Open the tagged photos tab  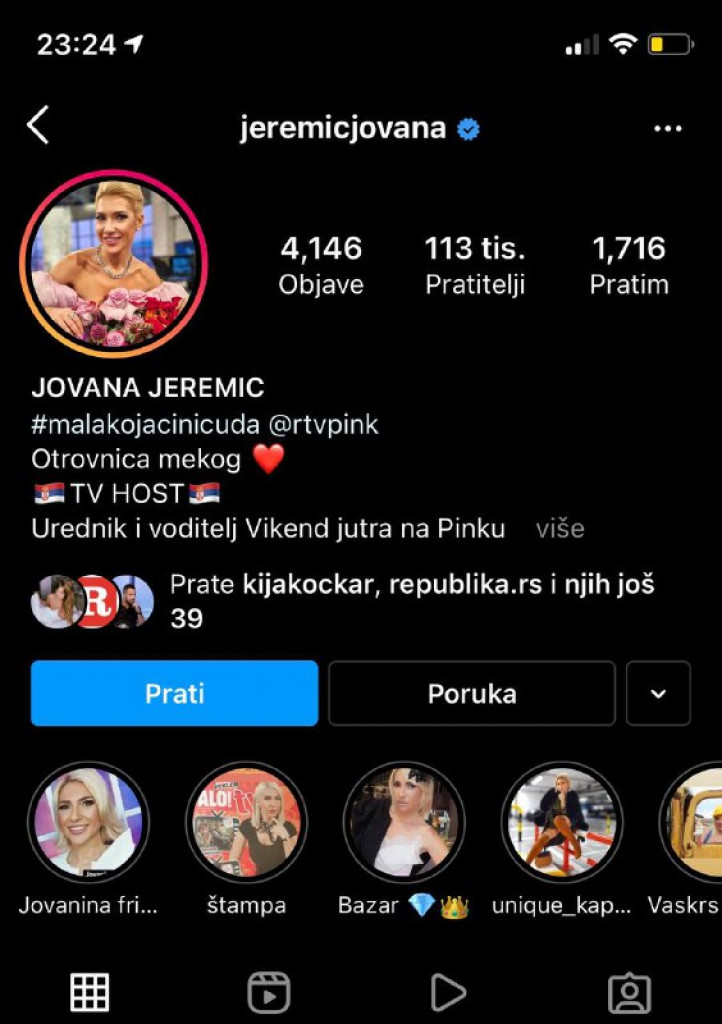[629, 992]
